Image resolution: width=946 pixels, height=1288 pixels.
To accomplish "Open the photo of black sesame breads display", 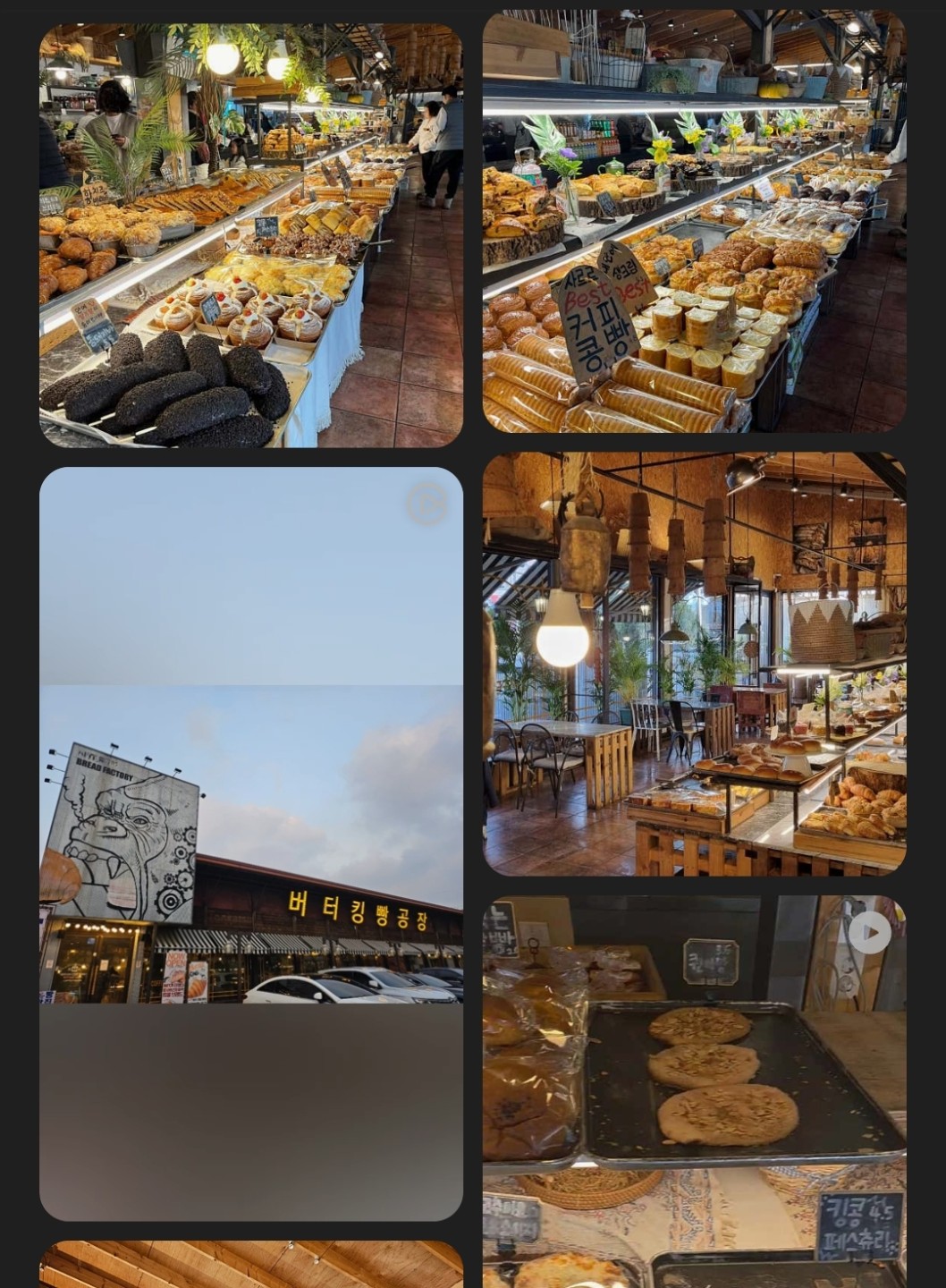I will click(x=250, y=235).
